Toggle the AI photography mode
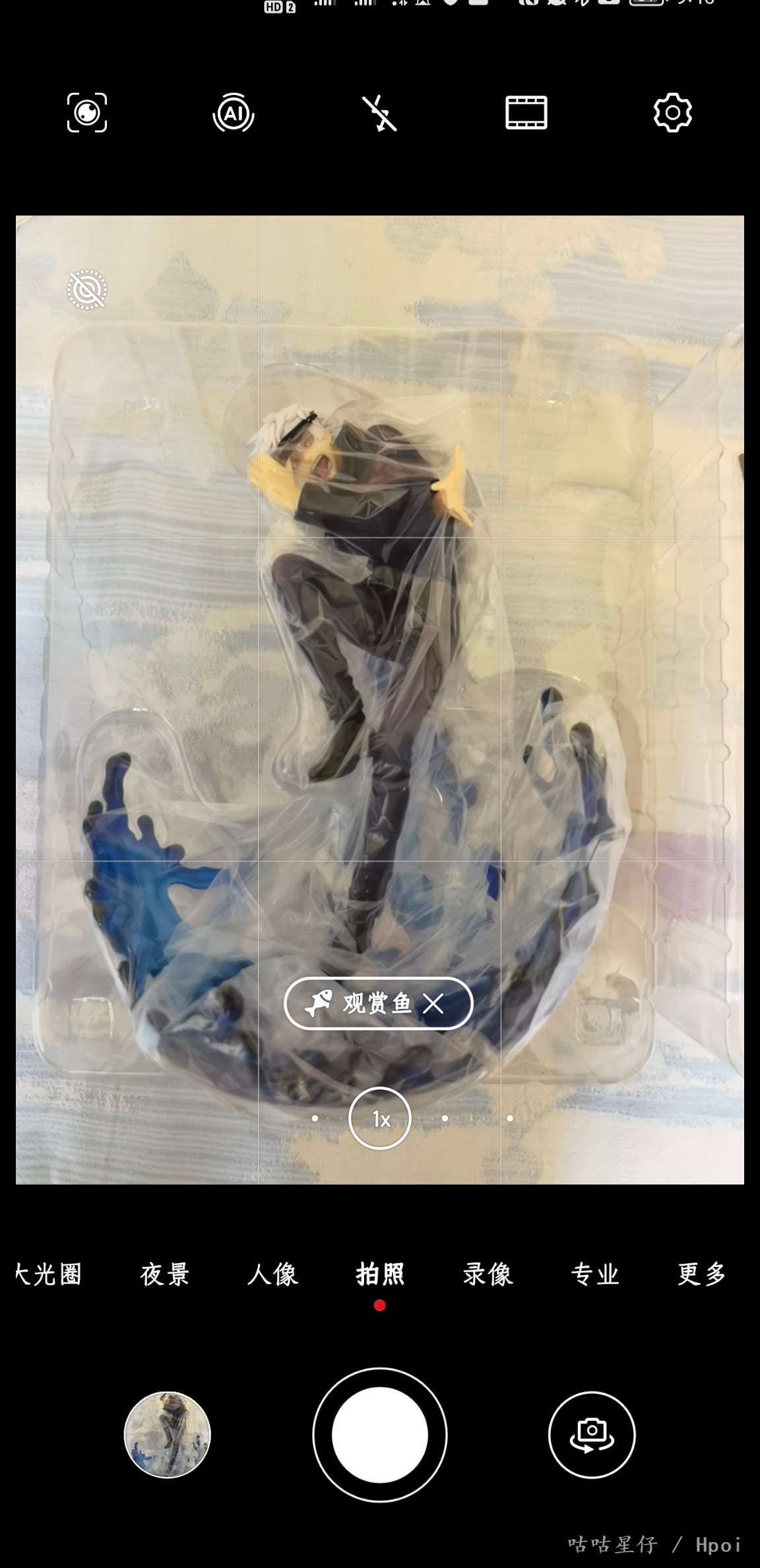The height and width of the screenshot is (1568, 760). pos(234,113)
